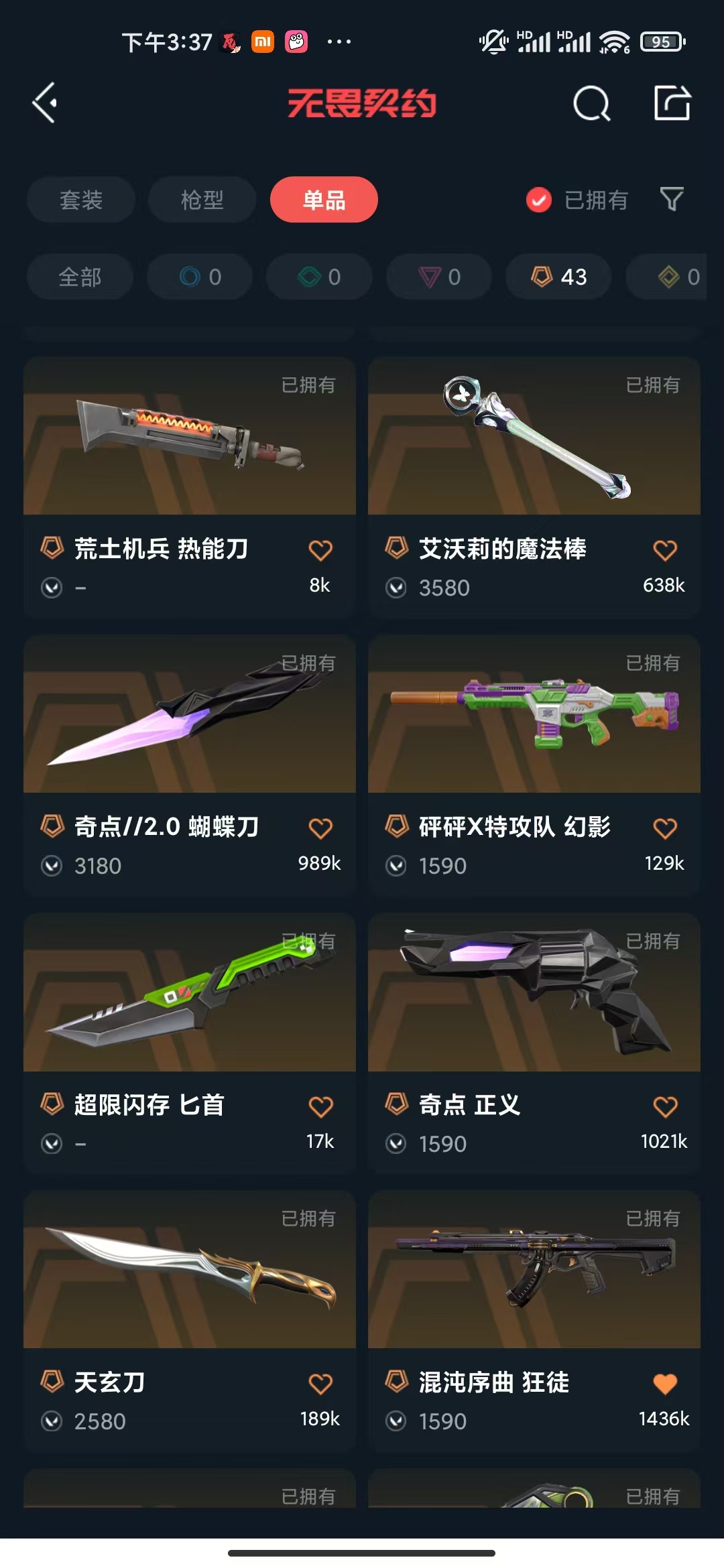Switch to the 枪型 tab
The width and height of the screenshot is (724, 1568).
[x=202, y=200]
